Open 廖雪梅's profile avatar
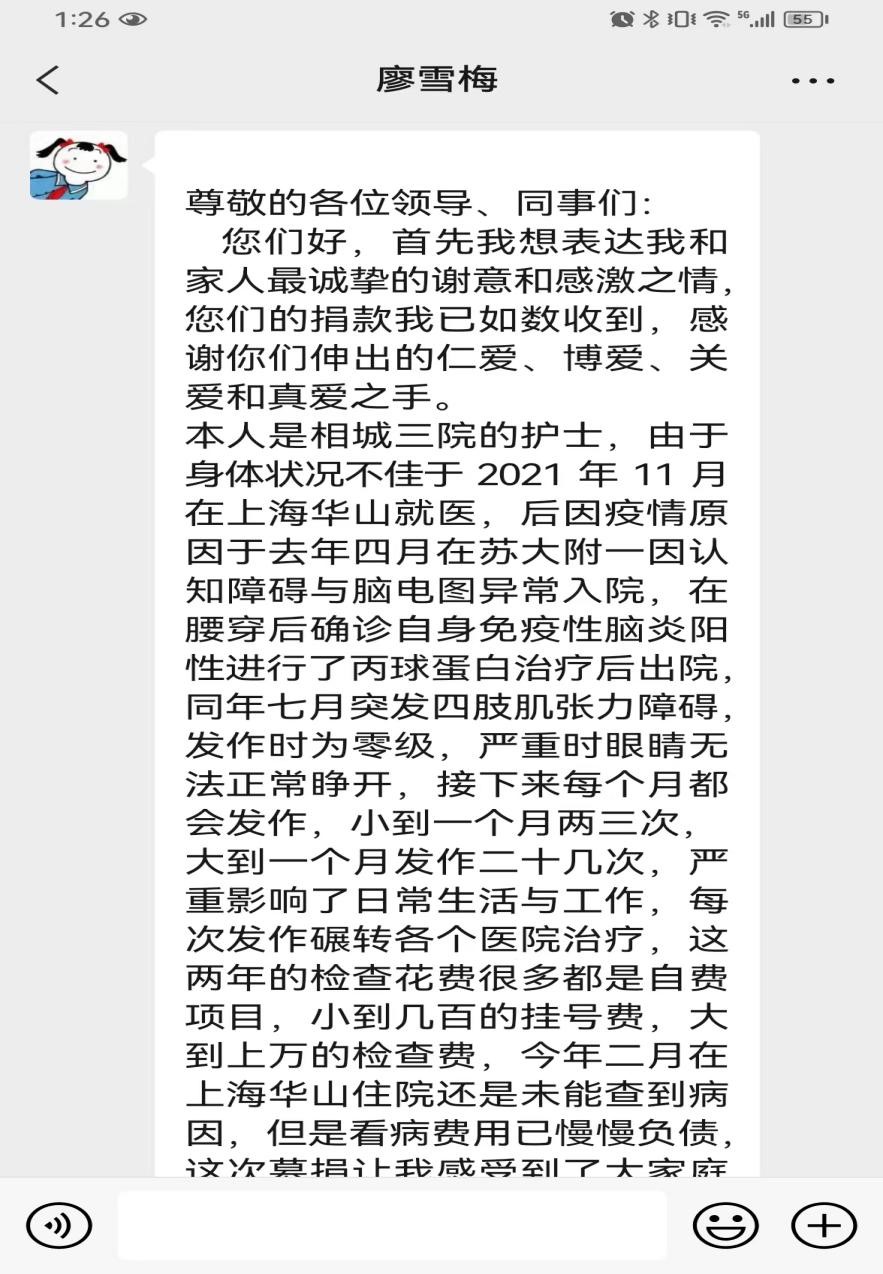 tap(79, 165)
